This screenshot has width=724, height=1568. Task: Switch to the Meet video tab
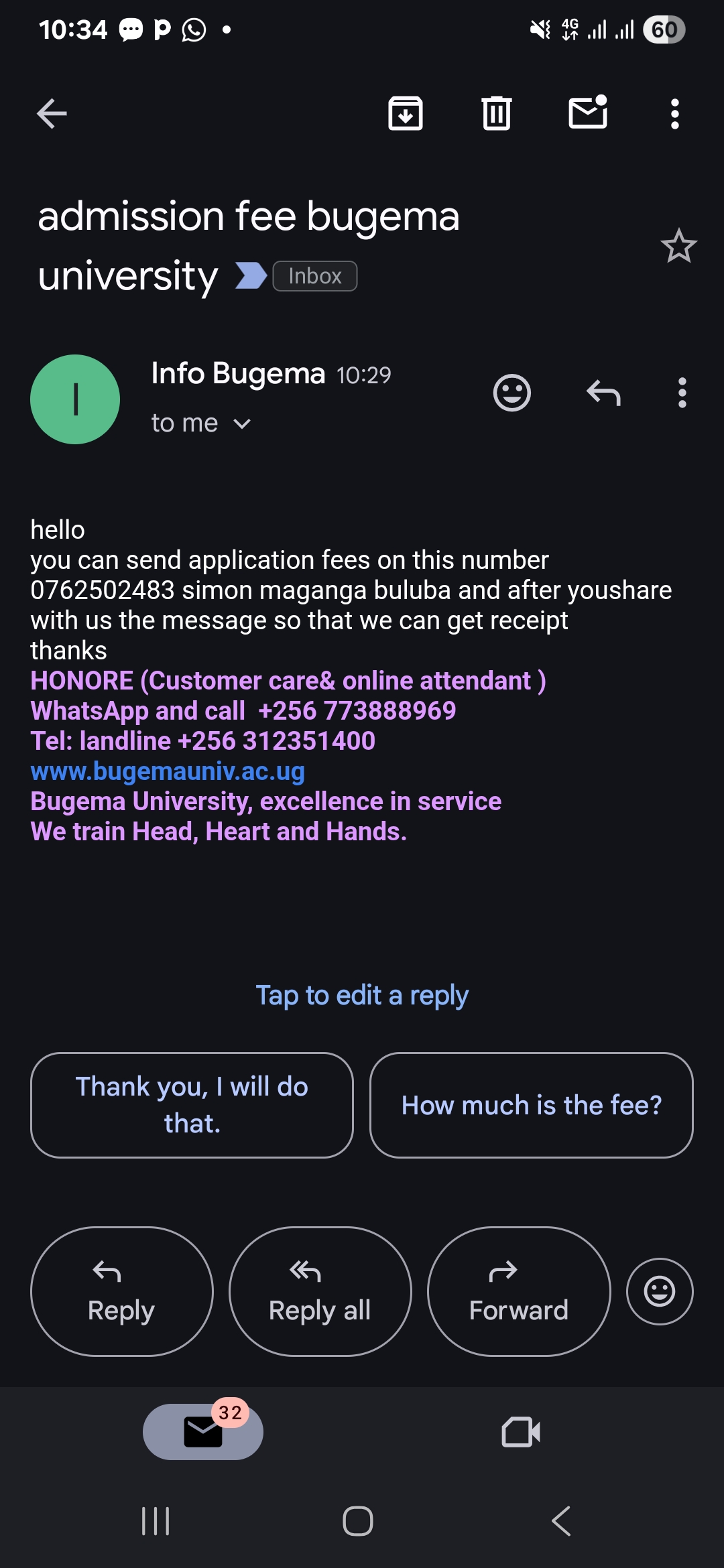click(x=521, y=1432)
